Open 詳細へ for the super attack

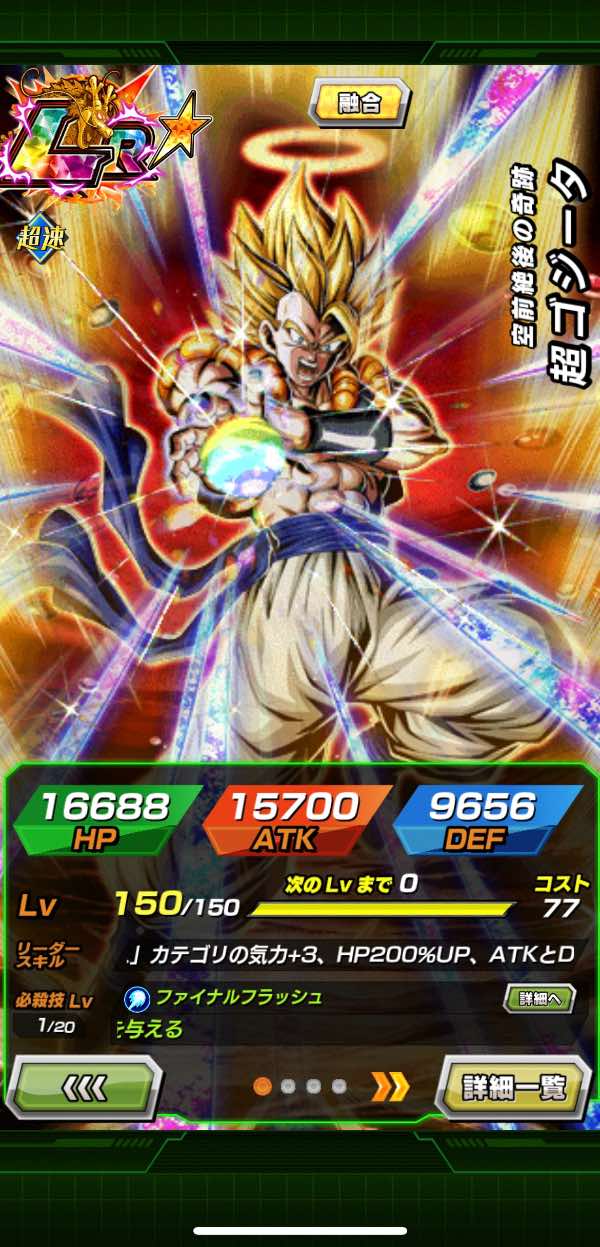(539, 998)
